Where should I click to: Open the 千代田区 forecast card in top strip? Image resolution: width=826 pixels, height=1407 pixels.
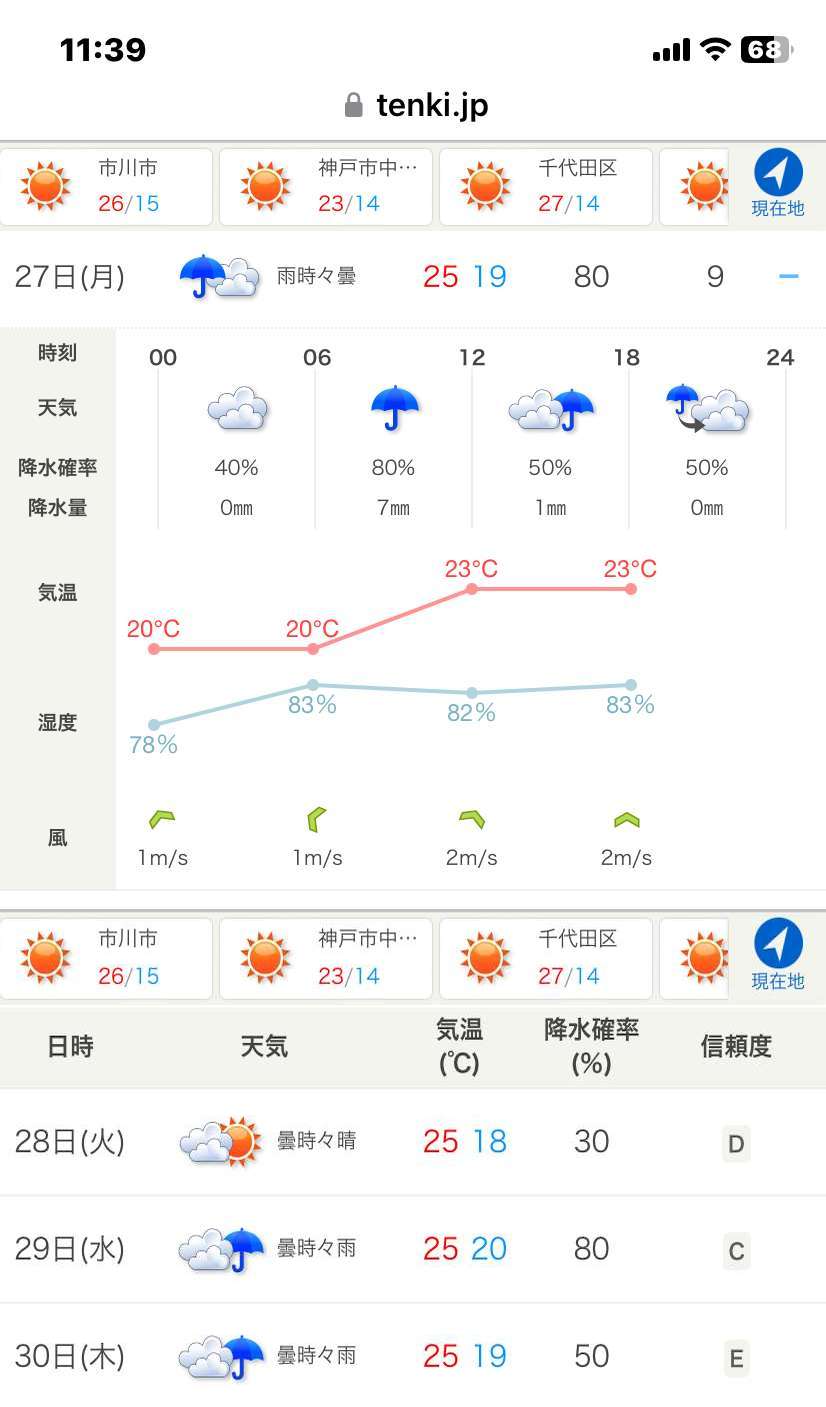[545, 187]
